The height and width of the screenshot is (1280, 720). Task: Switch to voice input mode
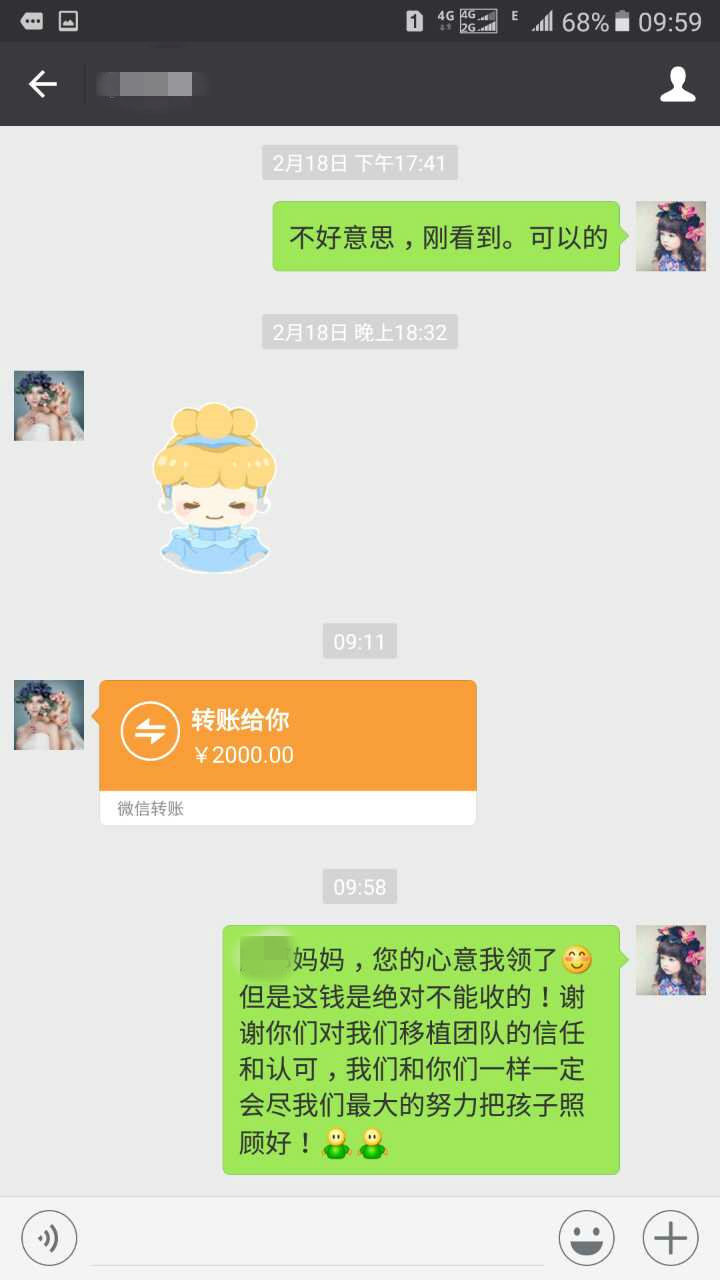[49, 1238]
